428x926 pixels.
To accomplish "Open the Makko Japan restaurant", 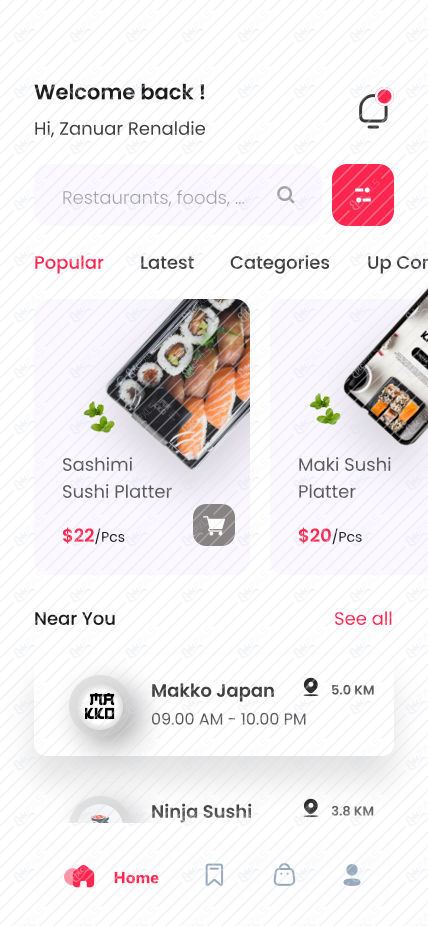I will coord(214,705).
